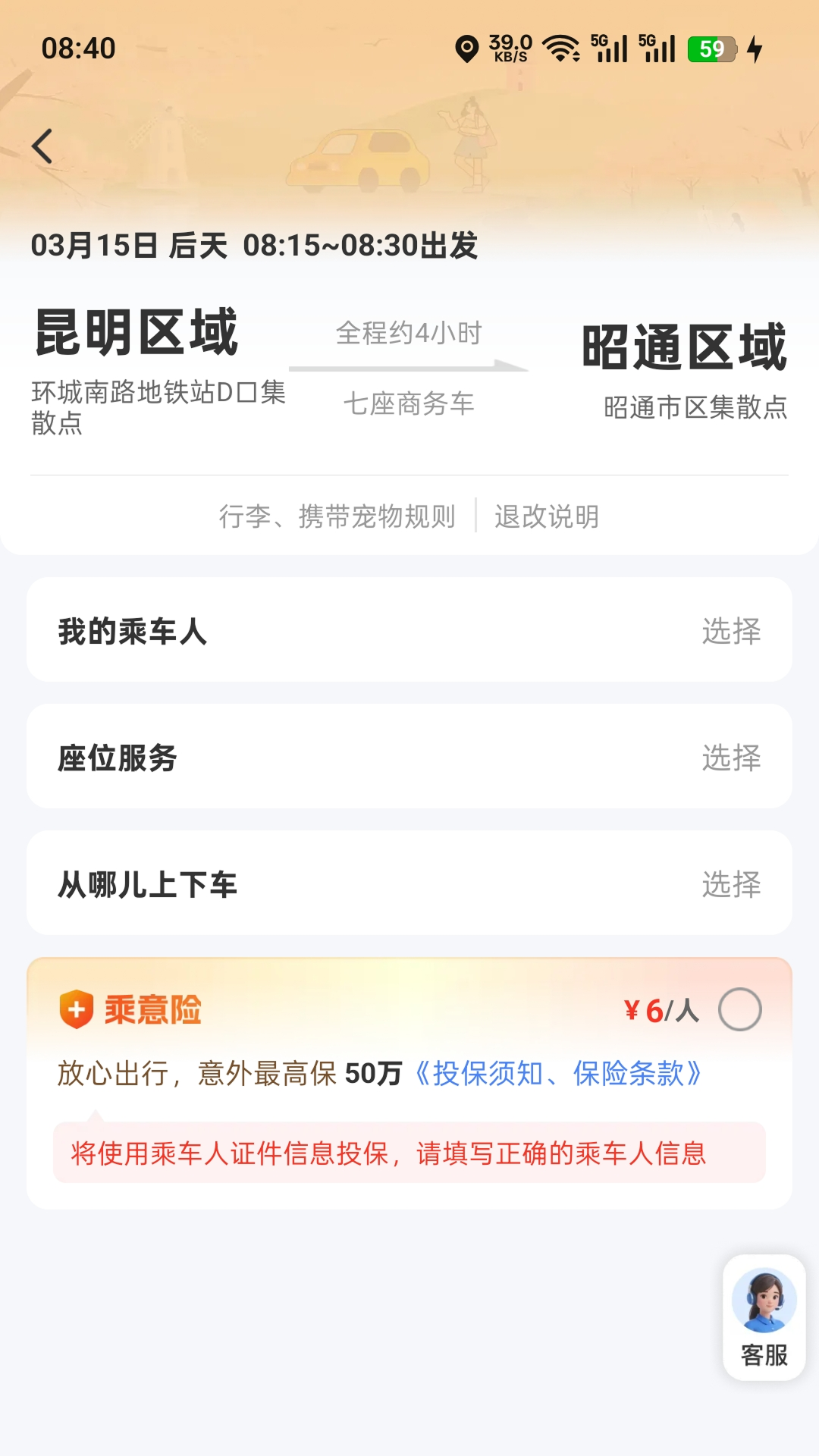Tap the back arrow to return

coord(43,144)
